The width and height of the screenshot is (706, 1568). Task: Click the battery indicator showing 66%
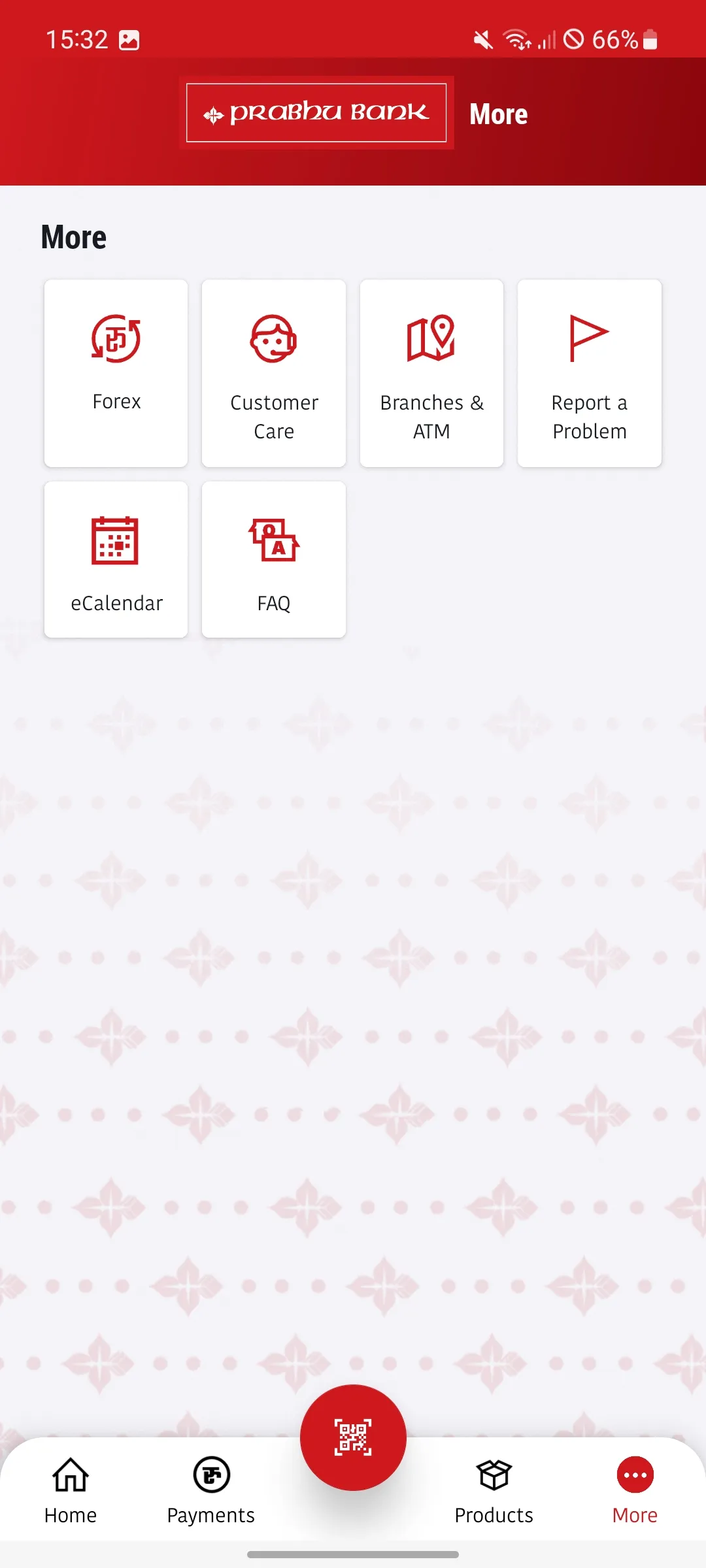coord(648,40)
